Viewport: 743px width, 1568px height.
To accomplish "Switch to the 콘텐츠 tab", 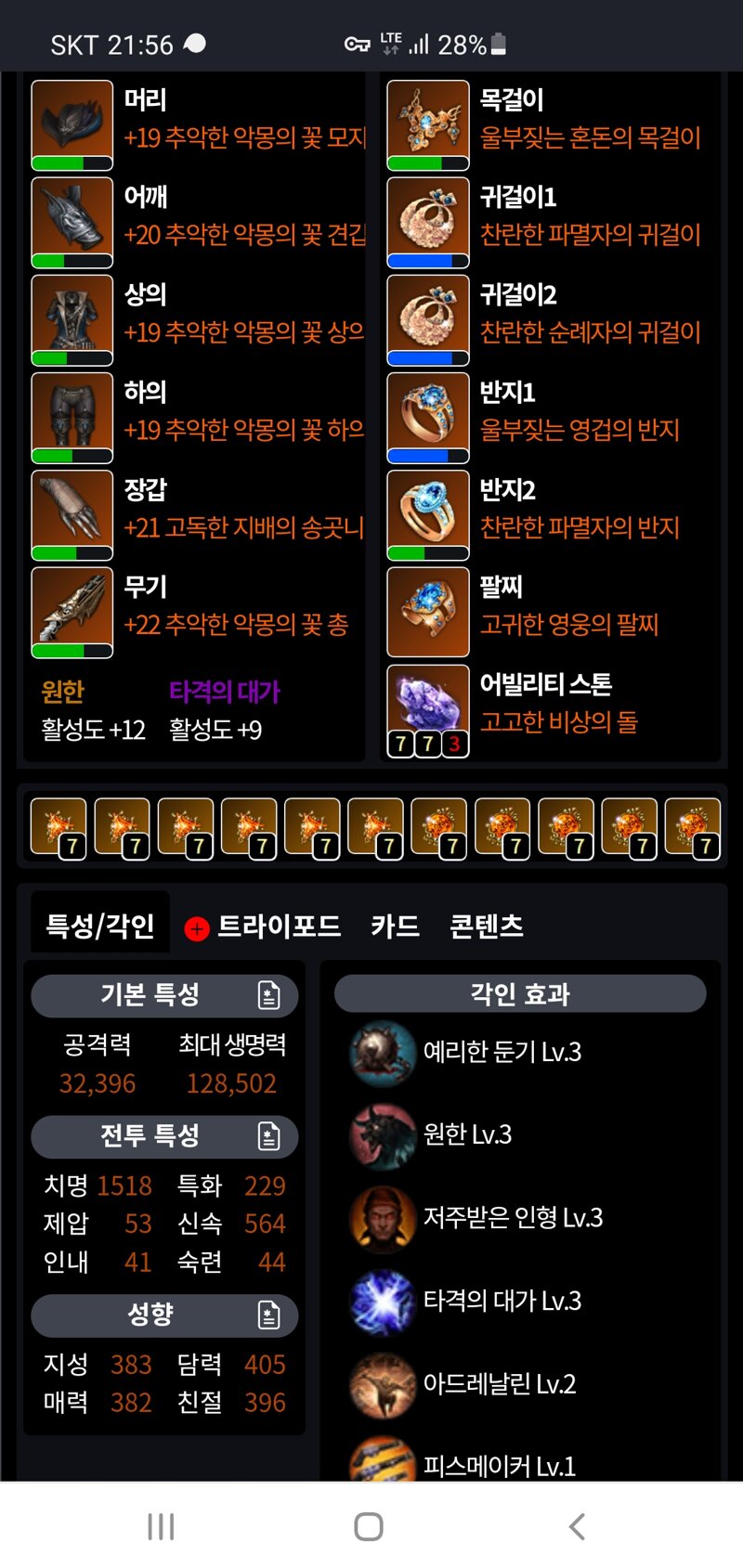I will (487, 927).
